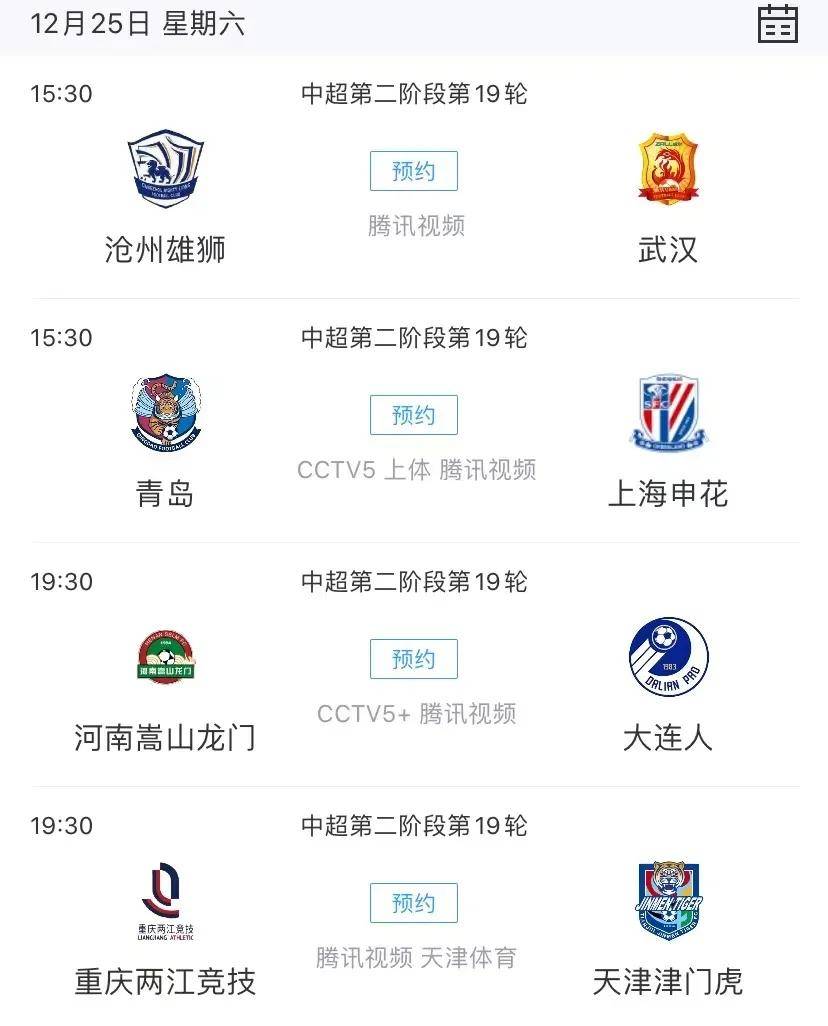Open the calendar icon at top right

[x=778, y=25]
